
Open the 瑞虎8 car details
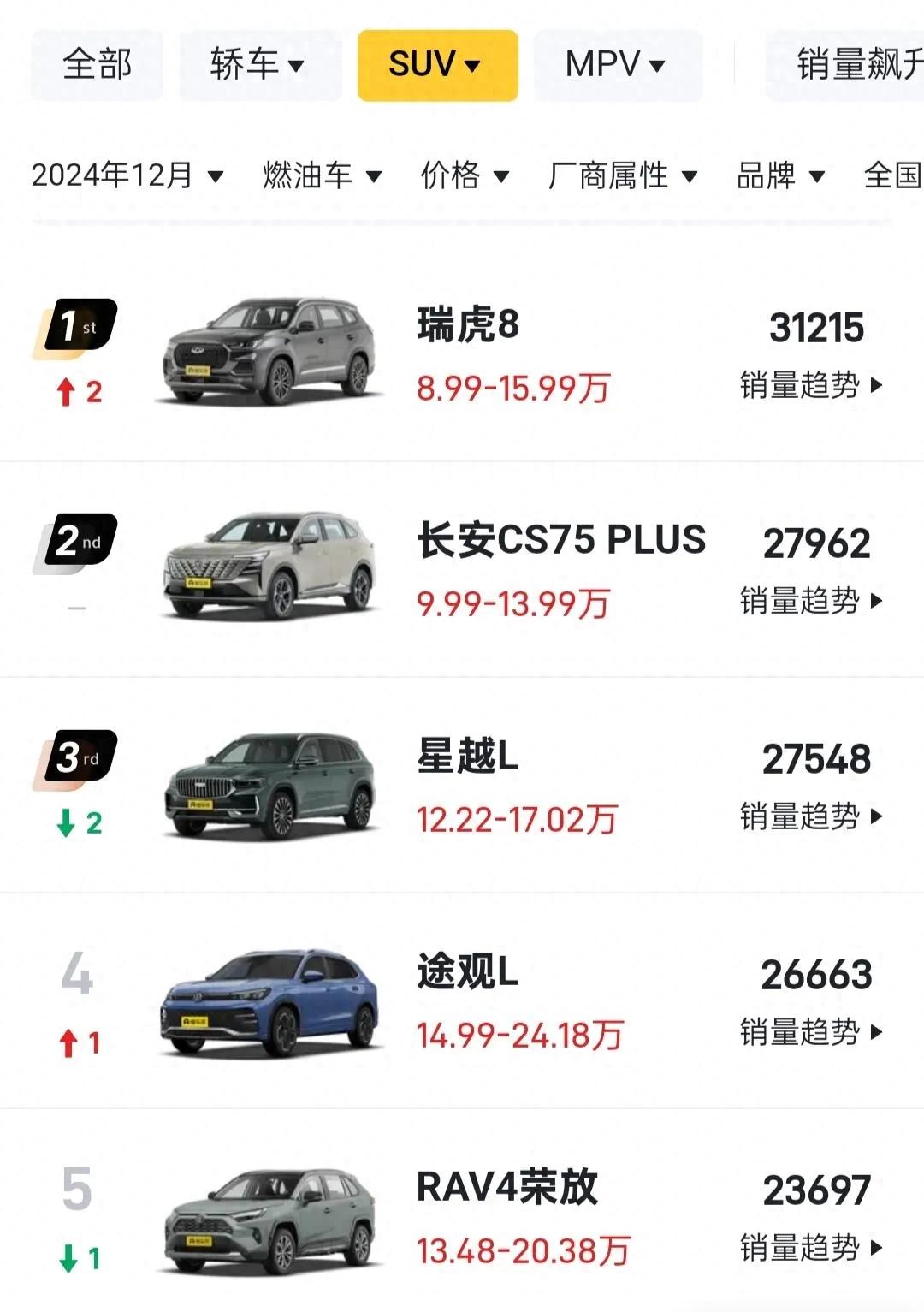point(468,326)
